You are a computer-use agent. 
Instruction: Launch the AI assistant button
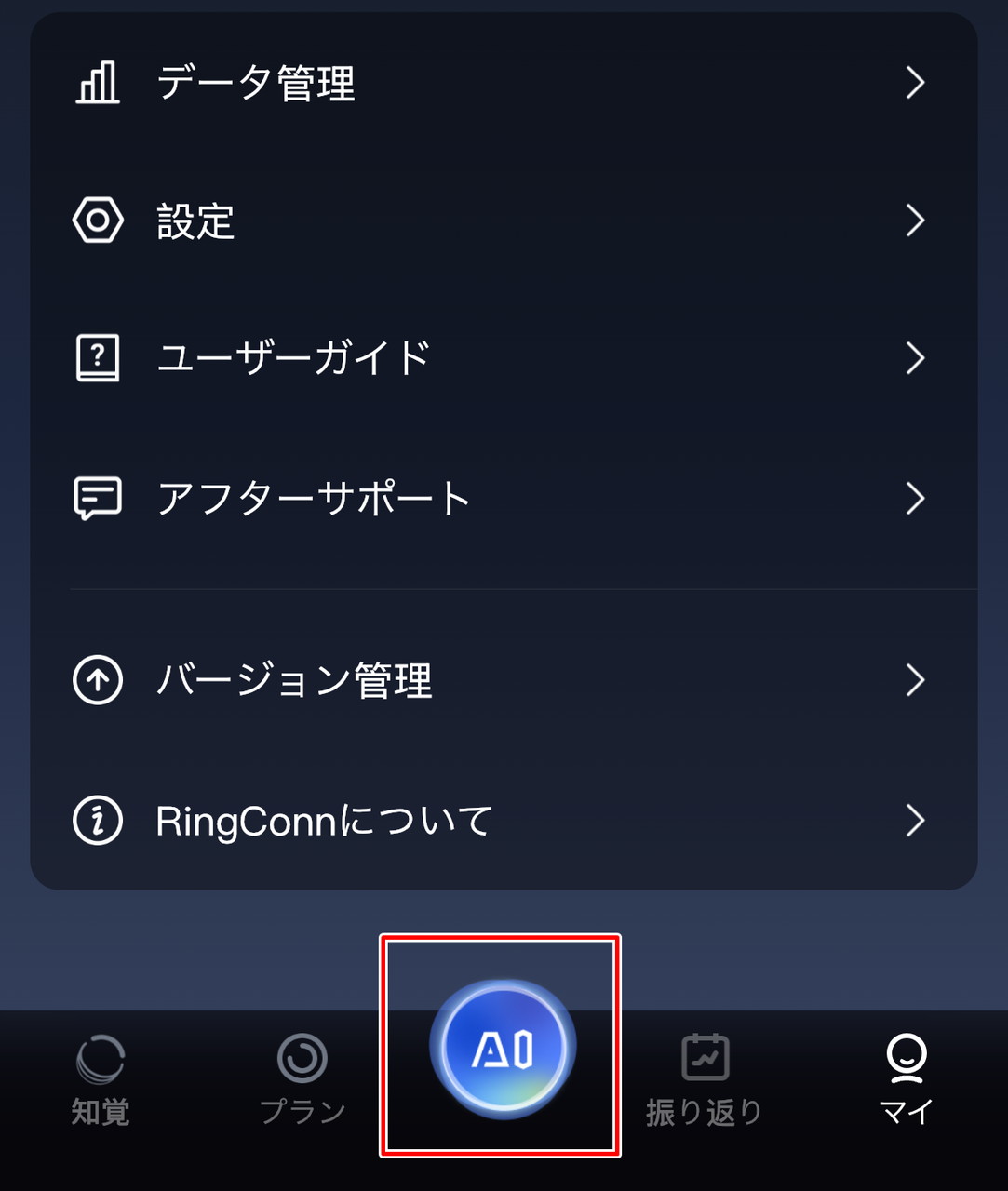click(x=503, y=1049)
